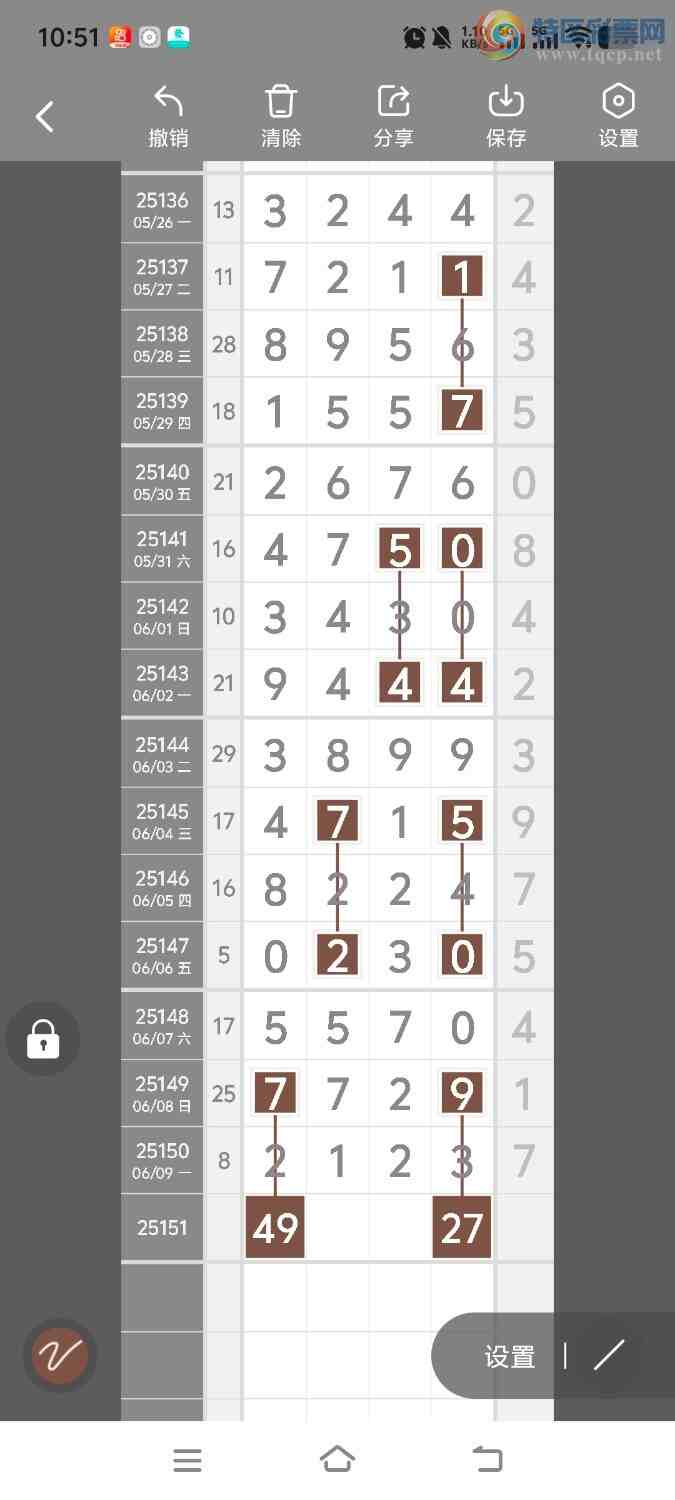The height and width of the screenshot is (1500, 675).
Task: Go back using the top-left arrow
Action: click(45, 117)
